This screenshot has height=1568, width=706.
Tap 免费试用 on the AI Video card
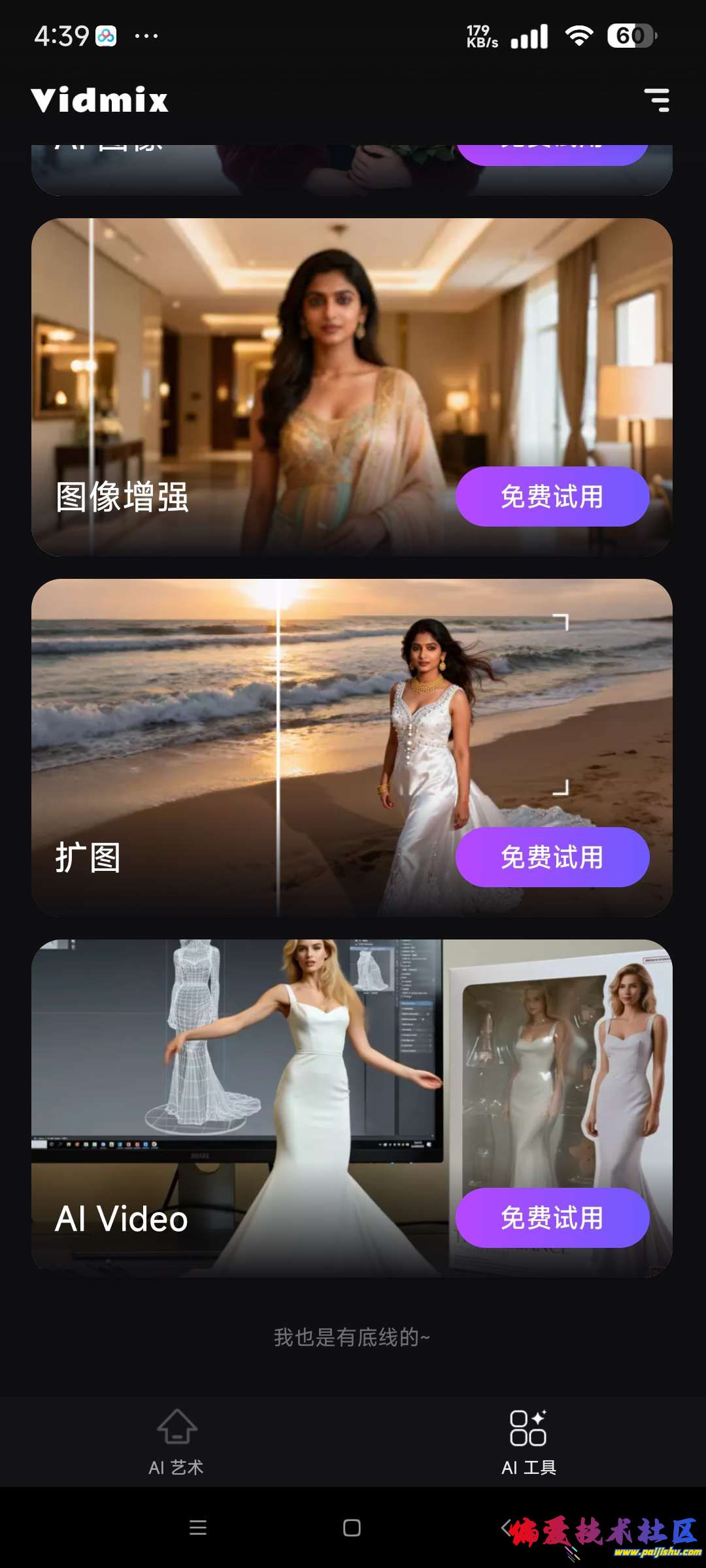click(x=552, y=1218)
